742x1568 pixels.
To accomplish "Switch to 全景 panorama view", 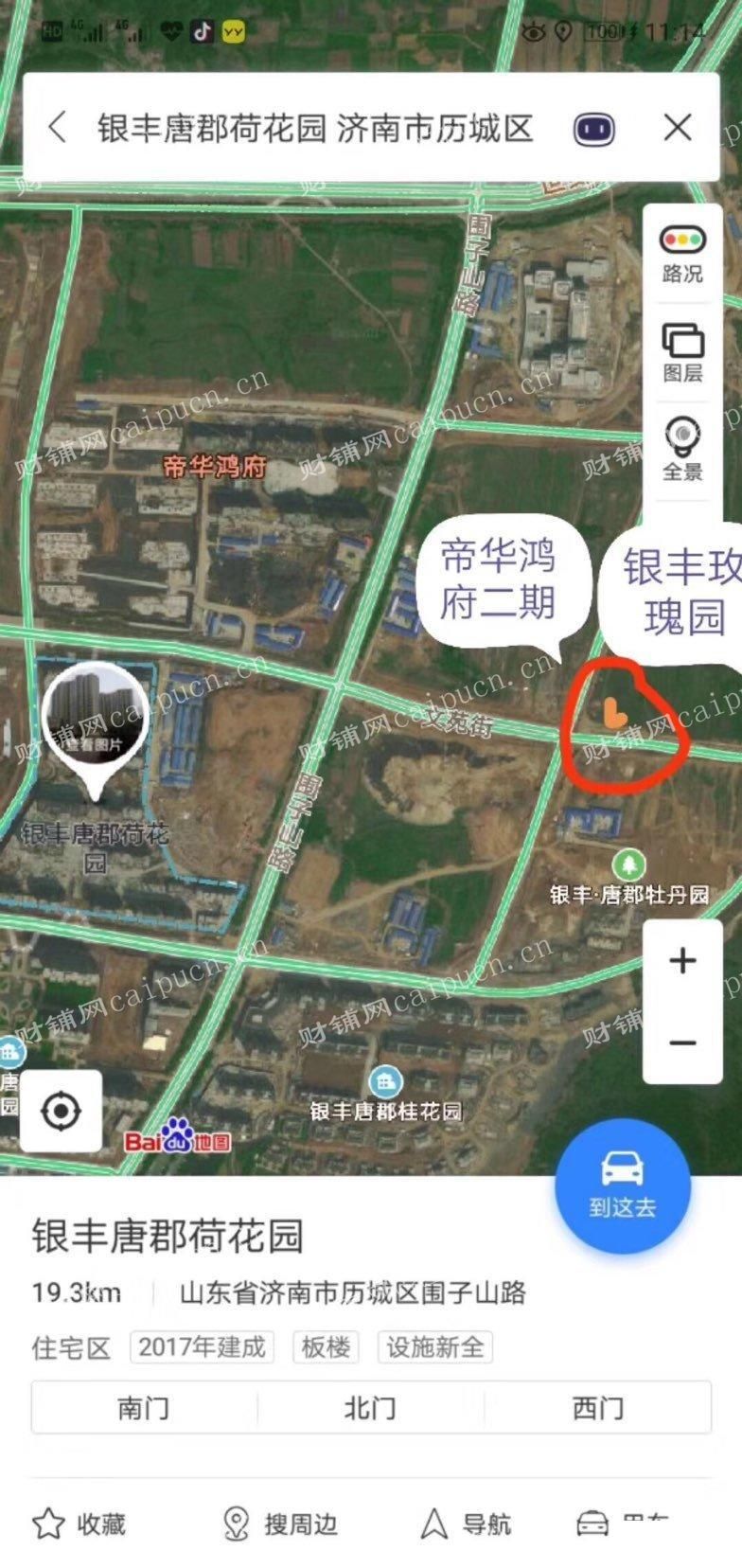I will coord(682,450).
